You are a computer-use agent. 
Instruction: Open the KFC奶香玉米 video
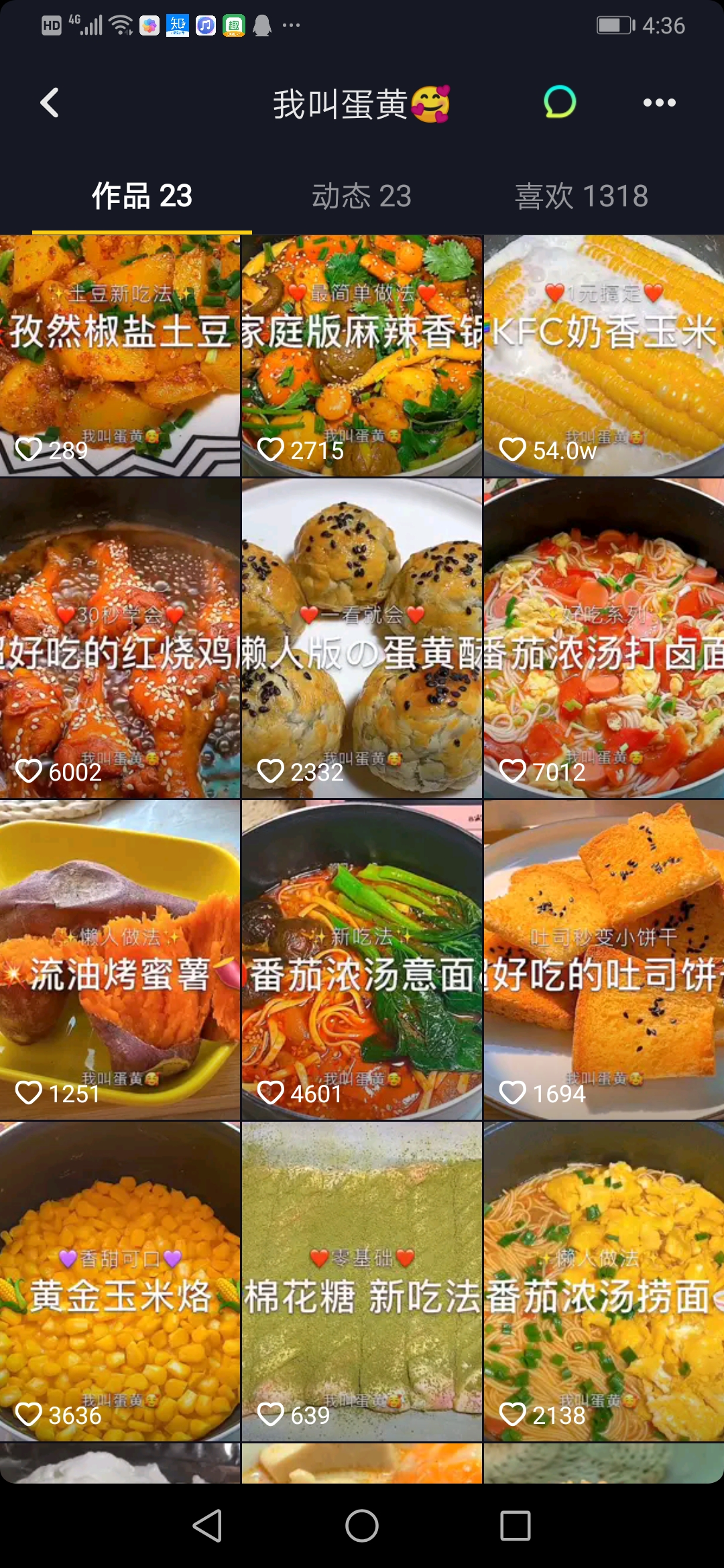[603, 355]
